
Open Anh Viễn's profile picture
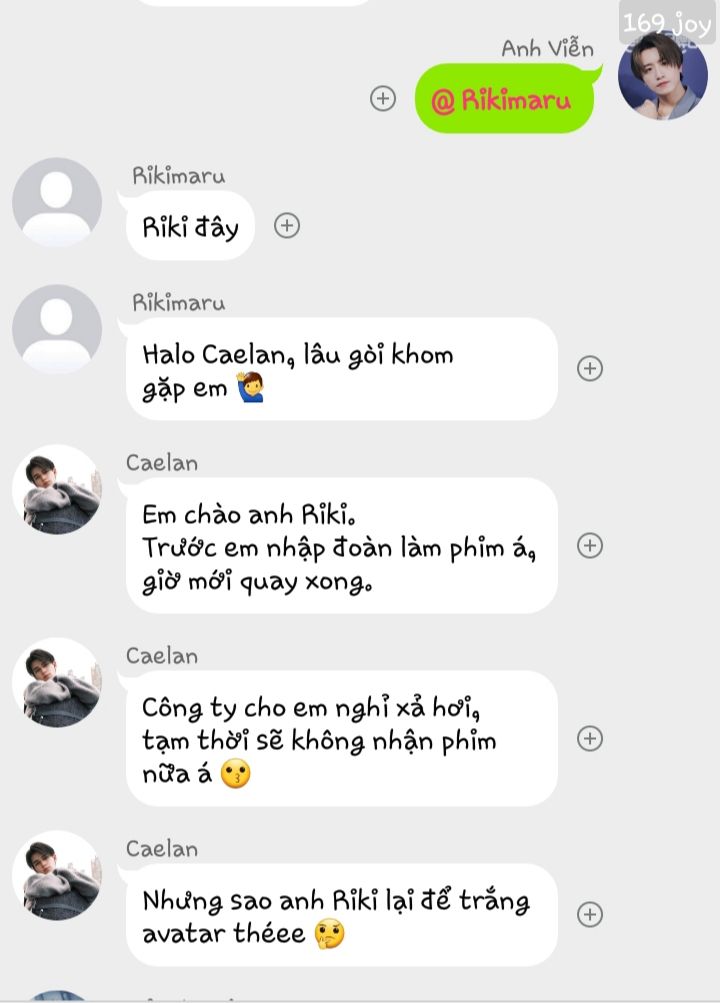click(663, 75)
